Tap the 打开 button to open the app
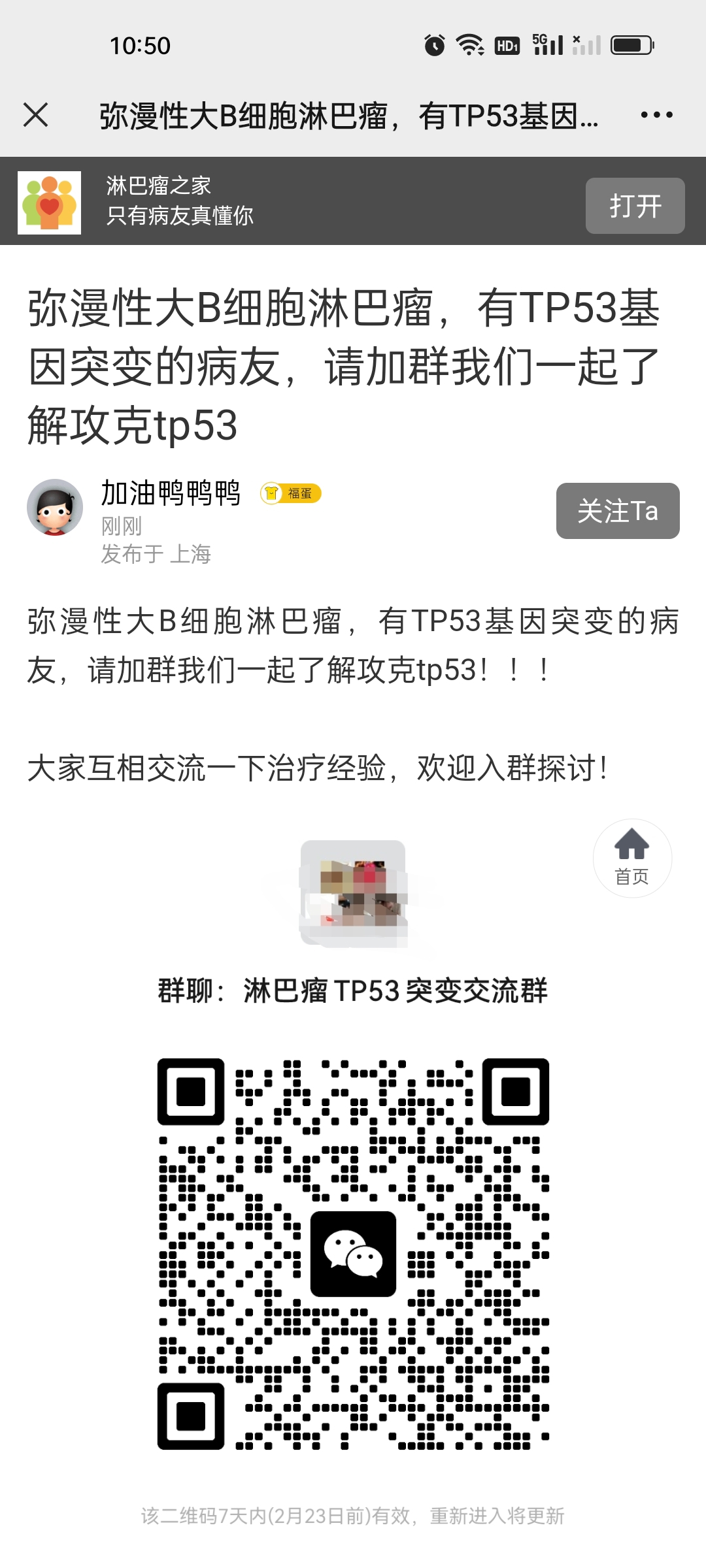The height and width of the screenshot is (1568, 706). tap(635, 206)
